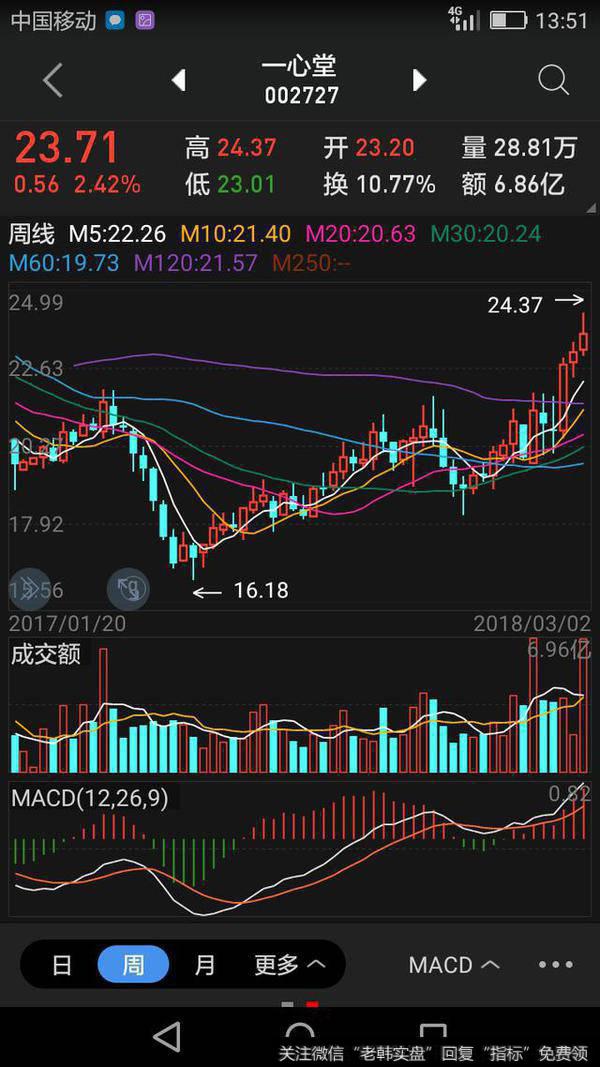Tap the system back button
Screen dimensions: 600x1067
click(167, 1036)
